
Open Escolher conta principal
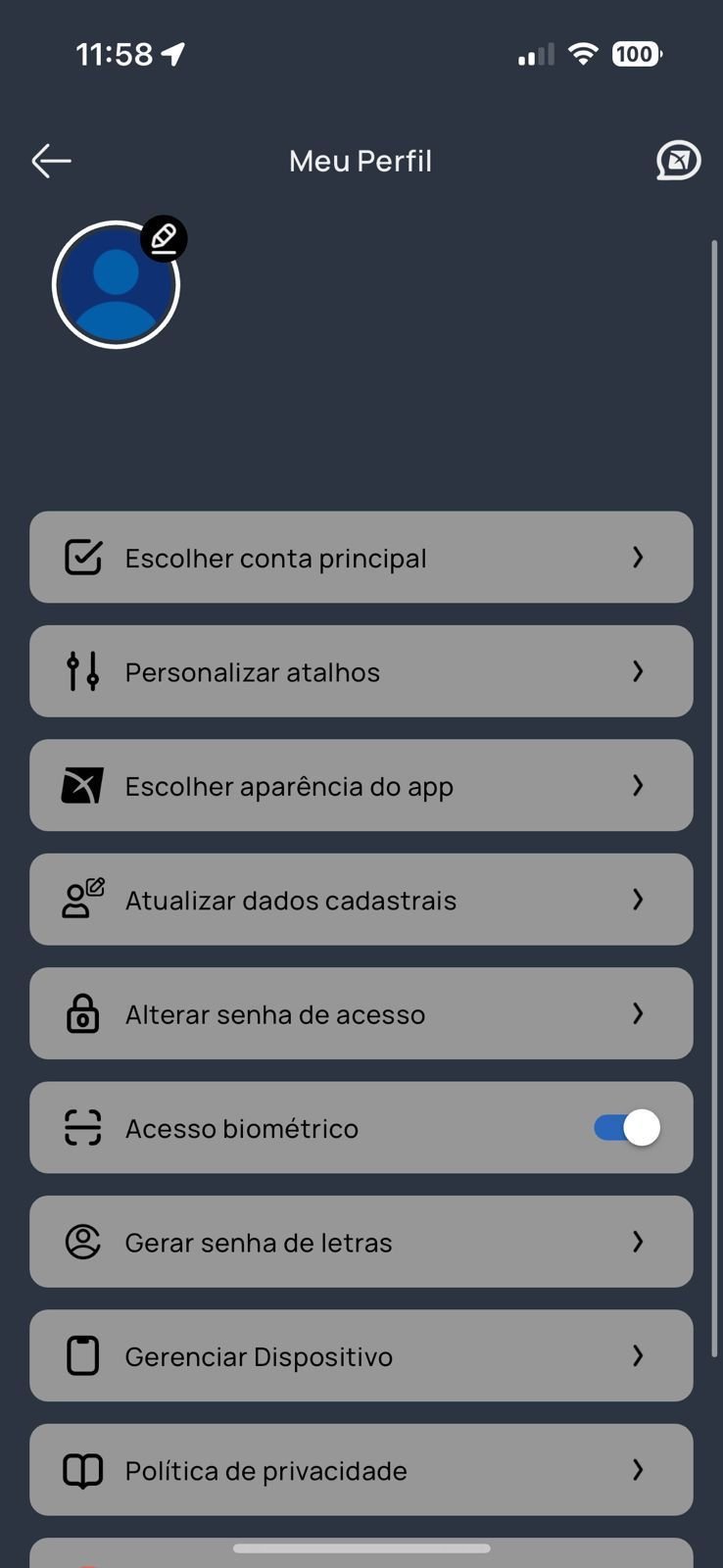[361, 558]
